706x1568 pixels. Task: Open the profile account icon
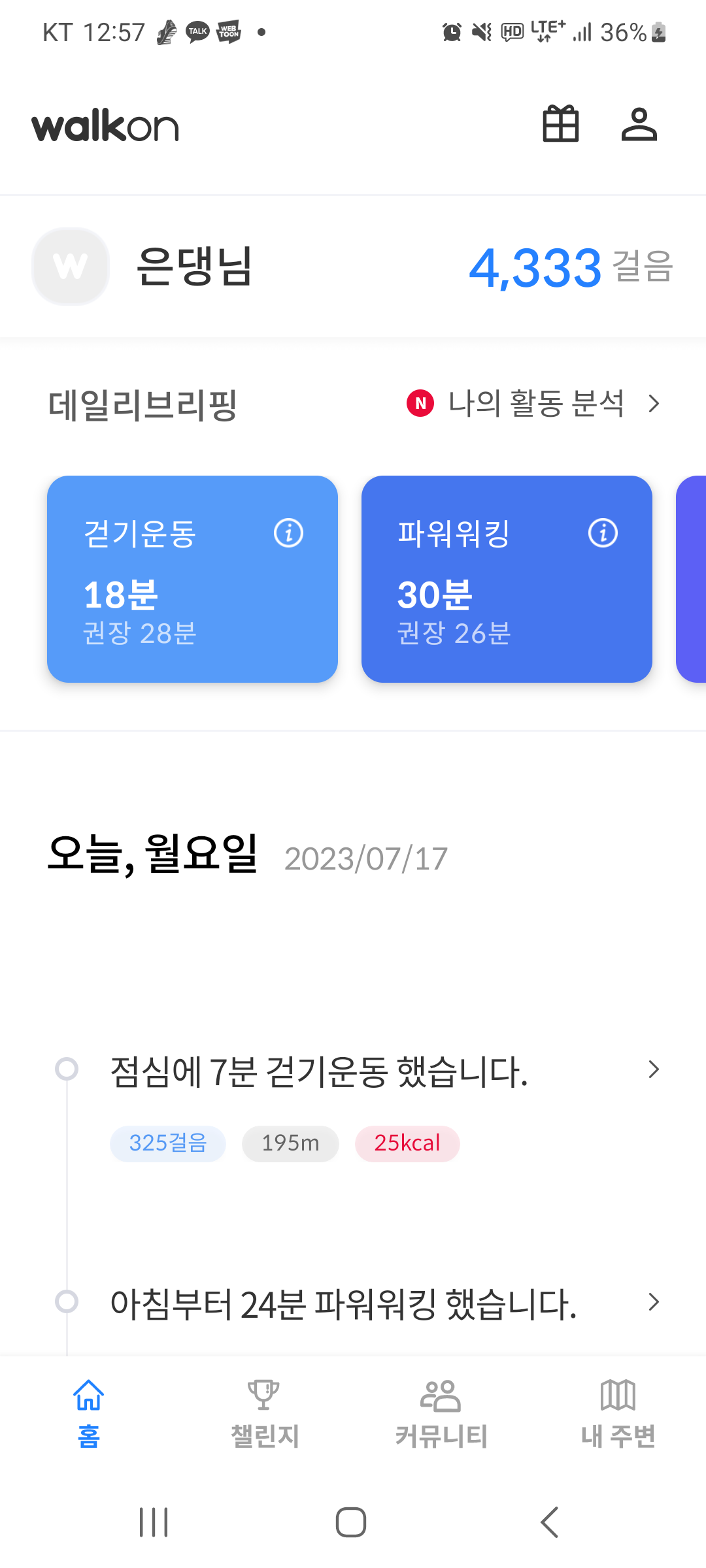(x=639, y=124)
